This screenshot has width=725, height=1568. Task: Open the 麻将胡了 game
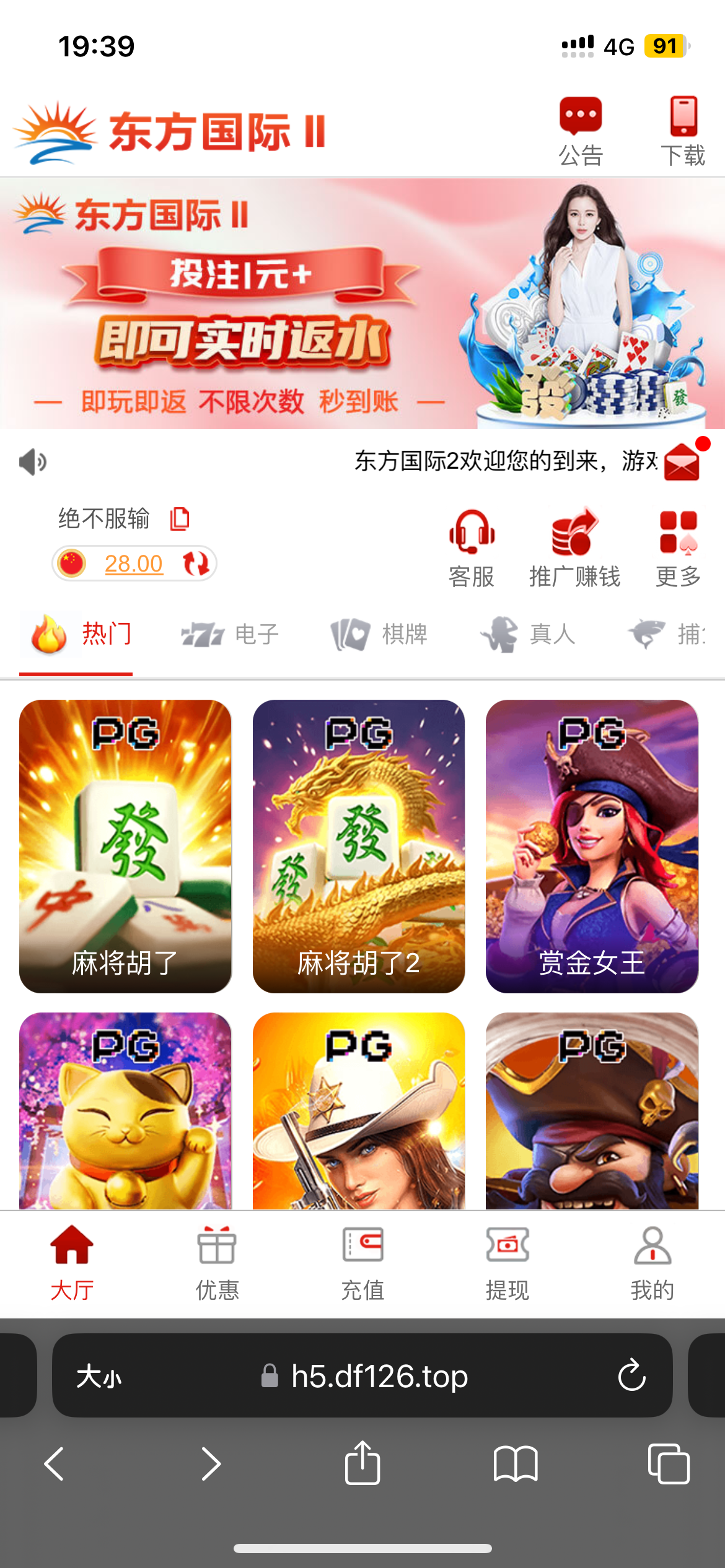pos(125,846)
